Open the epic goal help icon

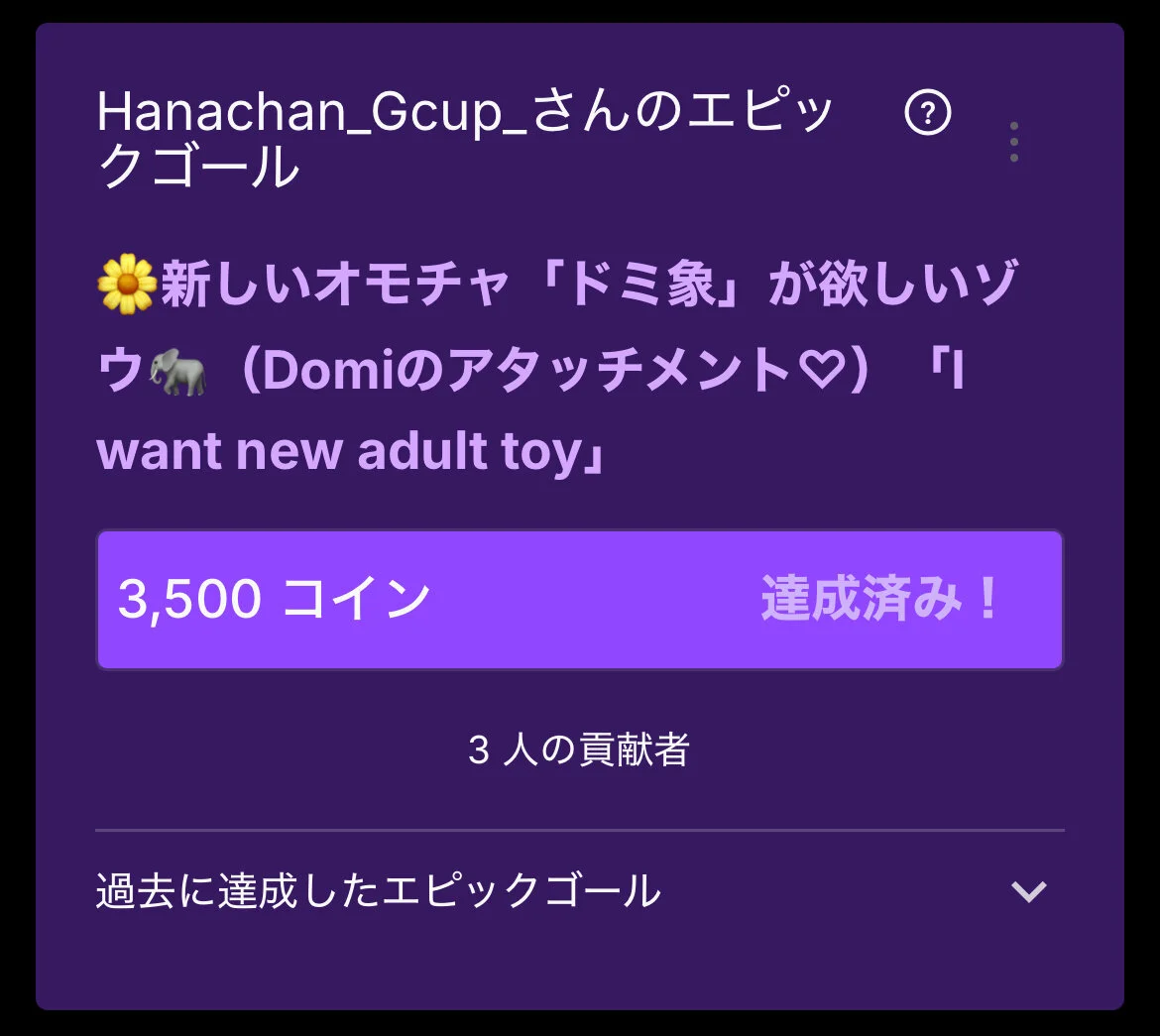click(928, 115)
